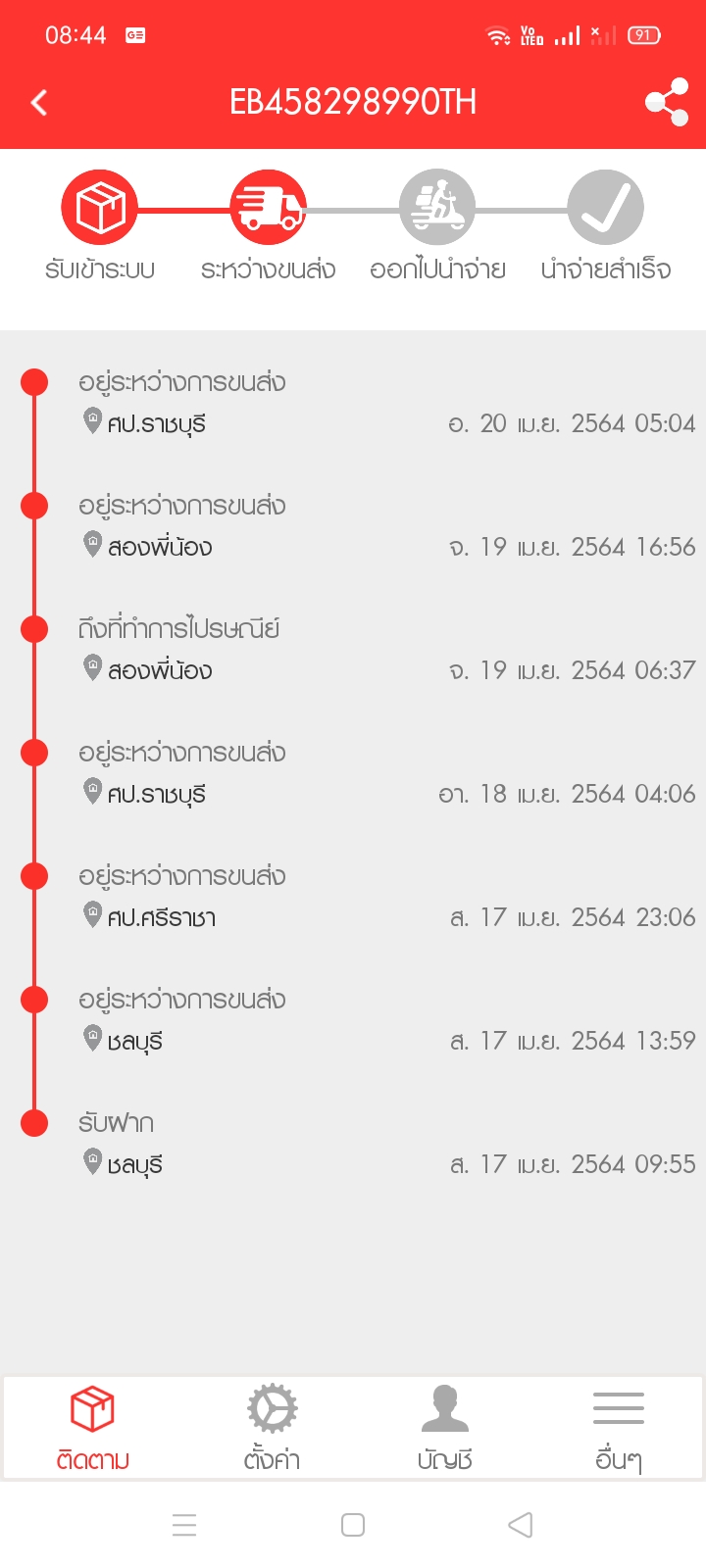Share tracking info for EB458298990TH
706x1568 pixels.
tap(667, 102)
